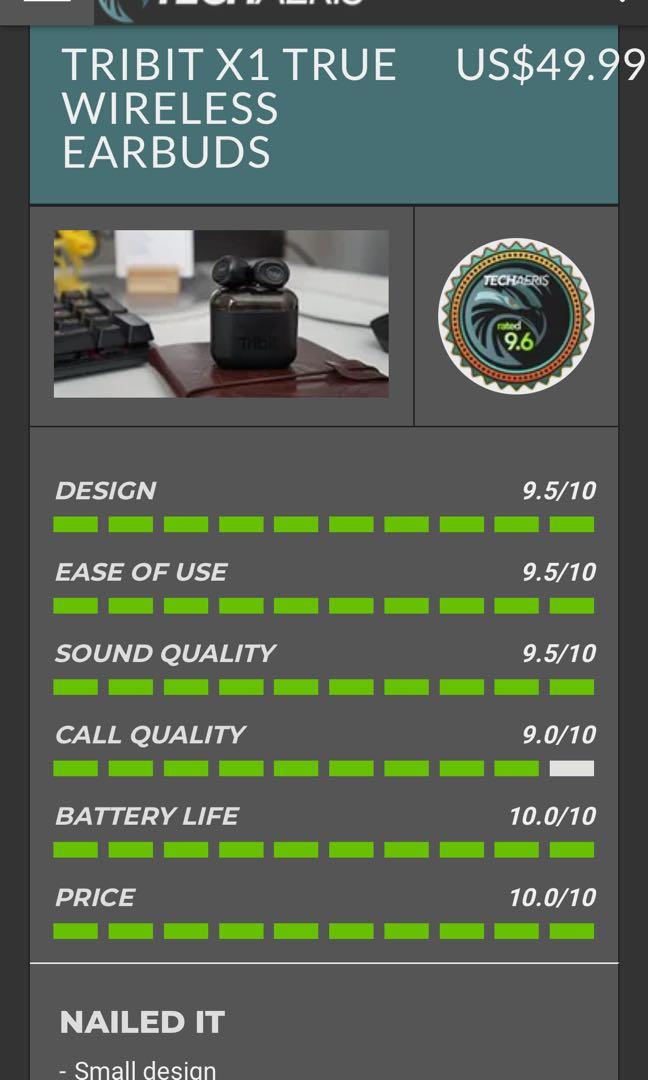This screenshot has height=1080, width=648.
Task: Open the site's hamburger menu
Action: coord(46,4)
